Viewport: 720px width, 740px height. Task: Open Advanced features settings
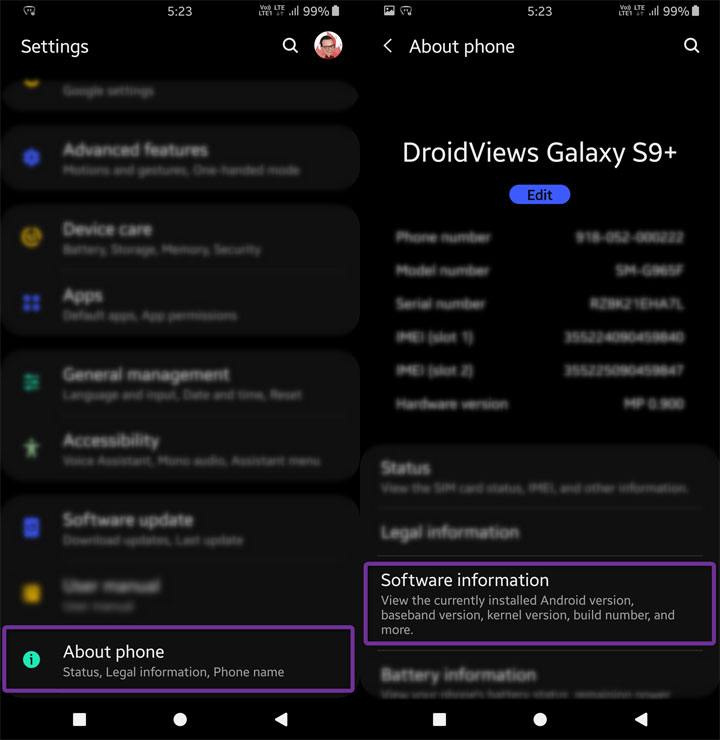pos(178,159)
